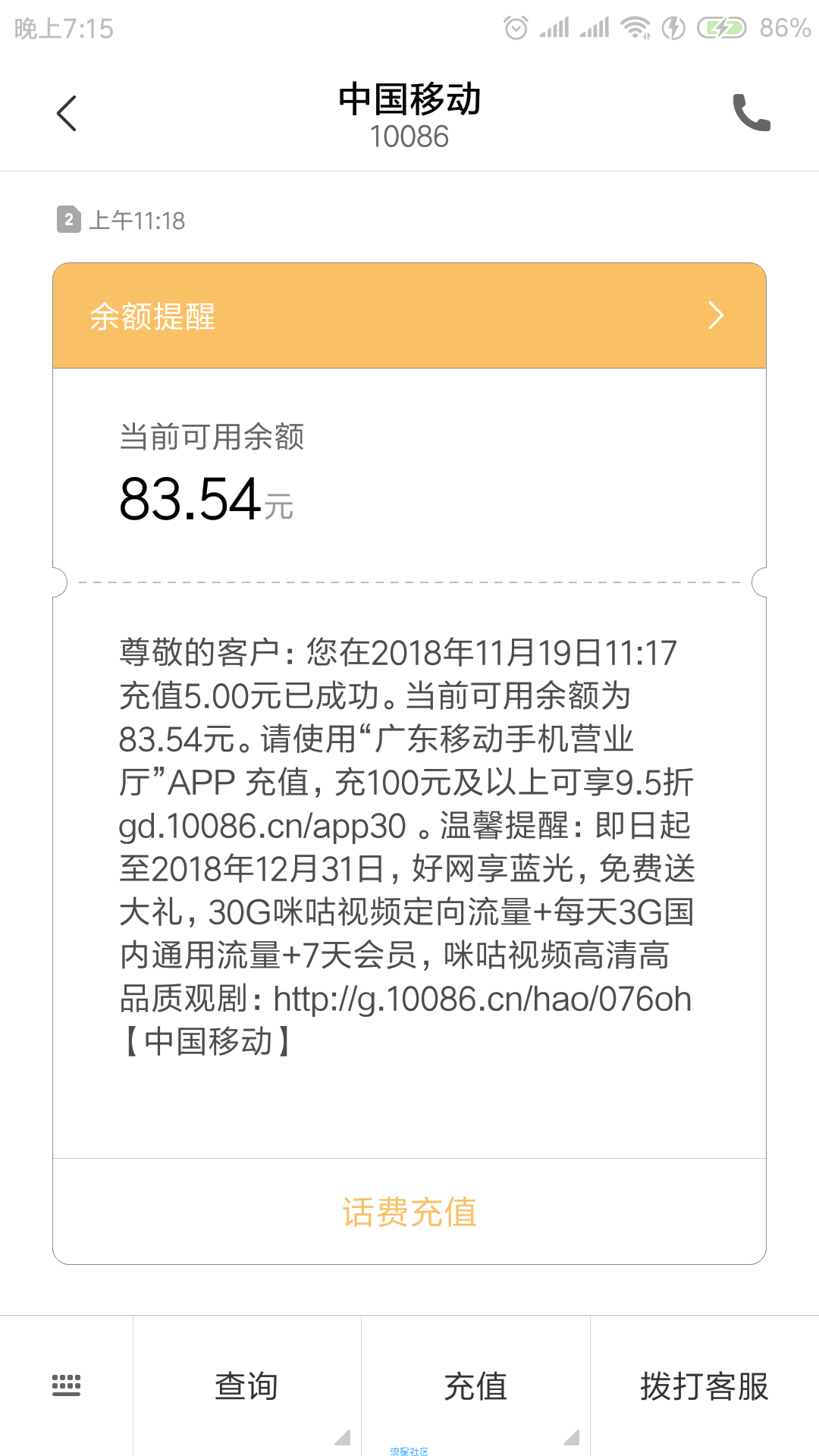The image size is (819, 1456).
Task: Open the 余额提醒 card header
Action: click(x=409, y=315)
